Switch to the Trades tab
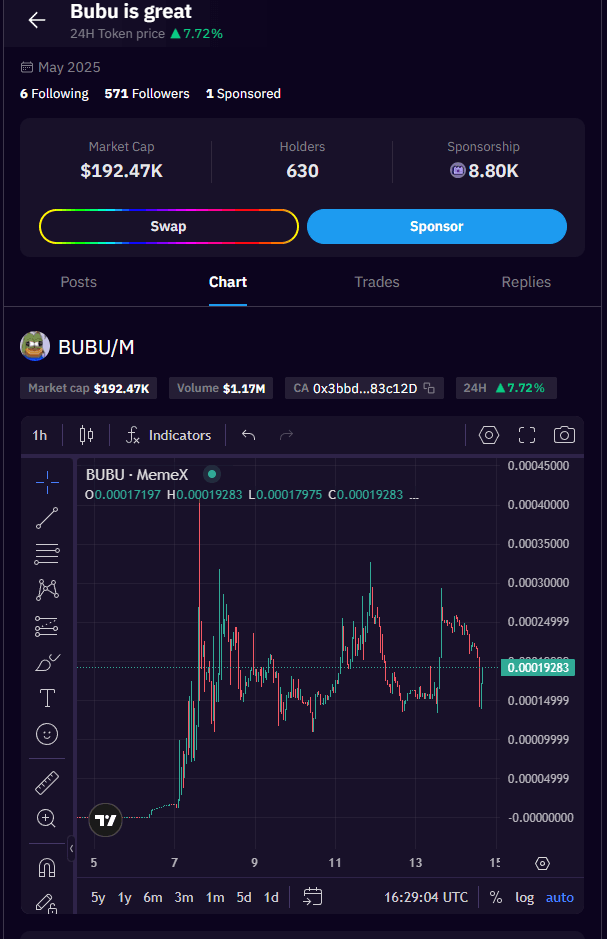This screenshot has height=939, width=607. pos(377,282)
